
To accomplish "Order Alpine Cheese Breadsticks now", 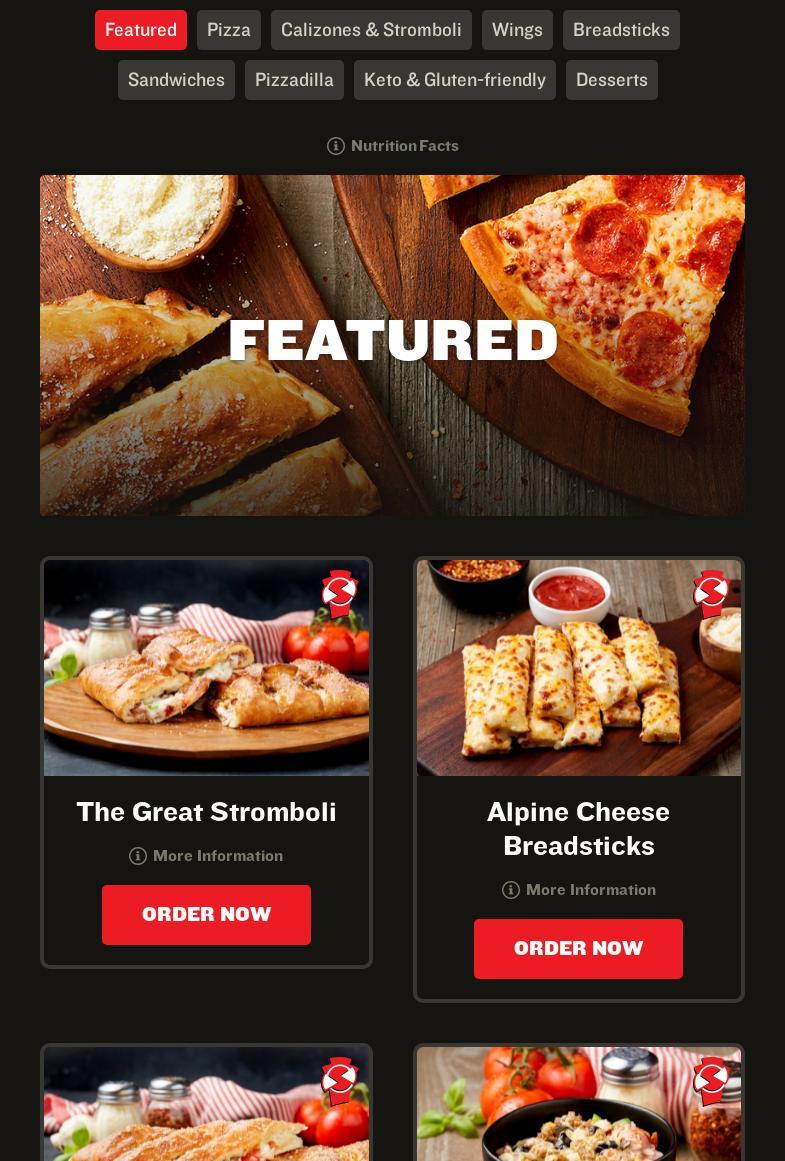I will tap(579, 949).
